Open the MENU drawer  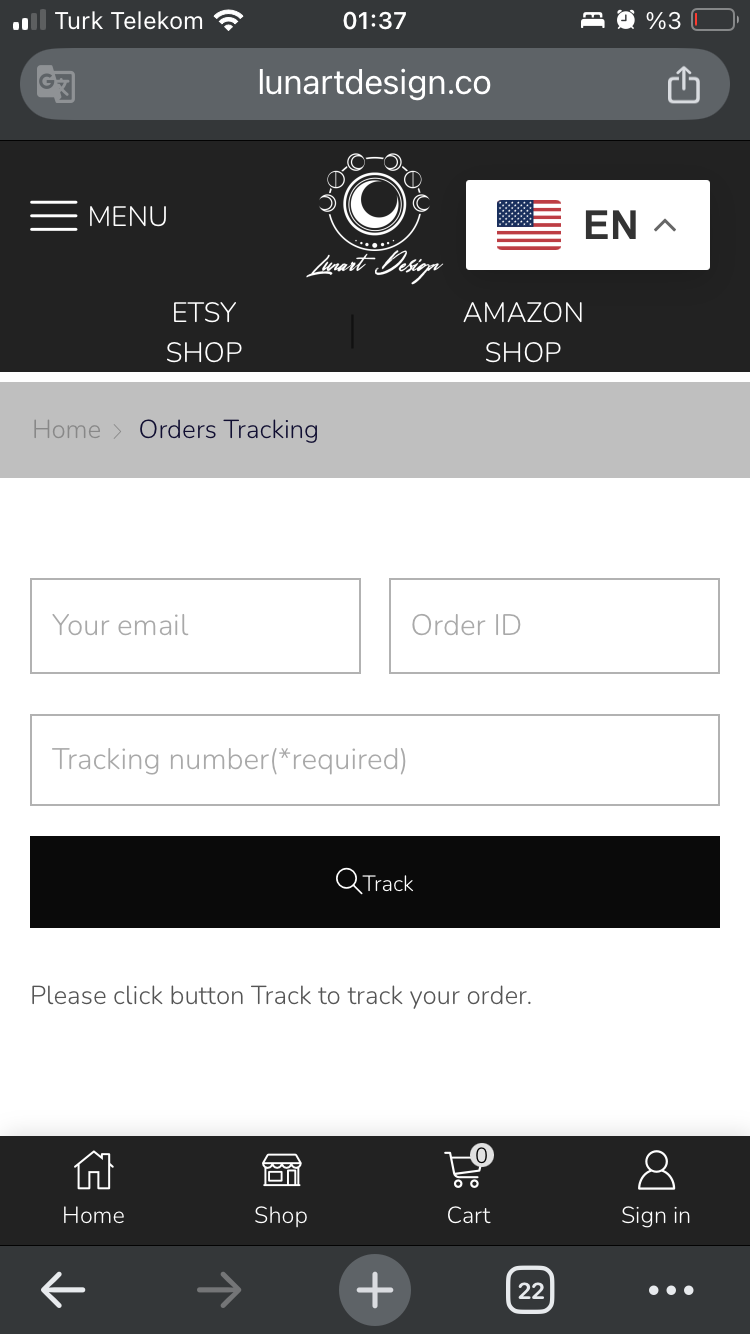(98, 216)
